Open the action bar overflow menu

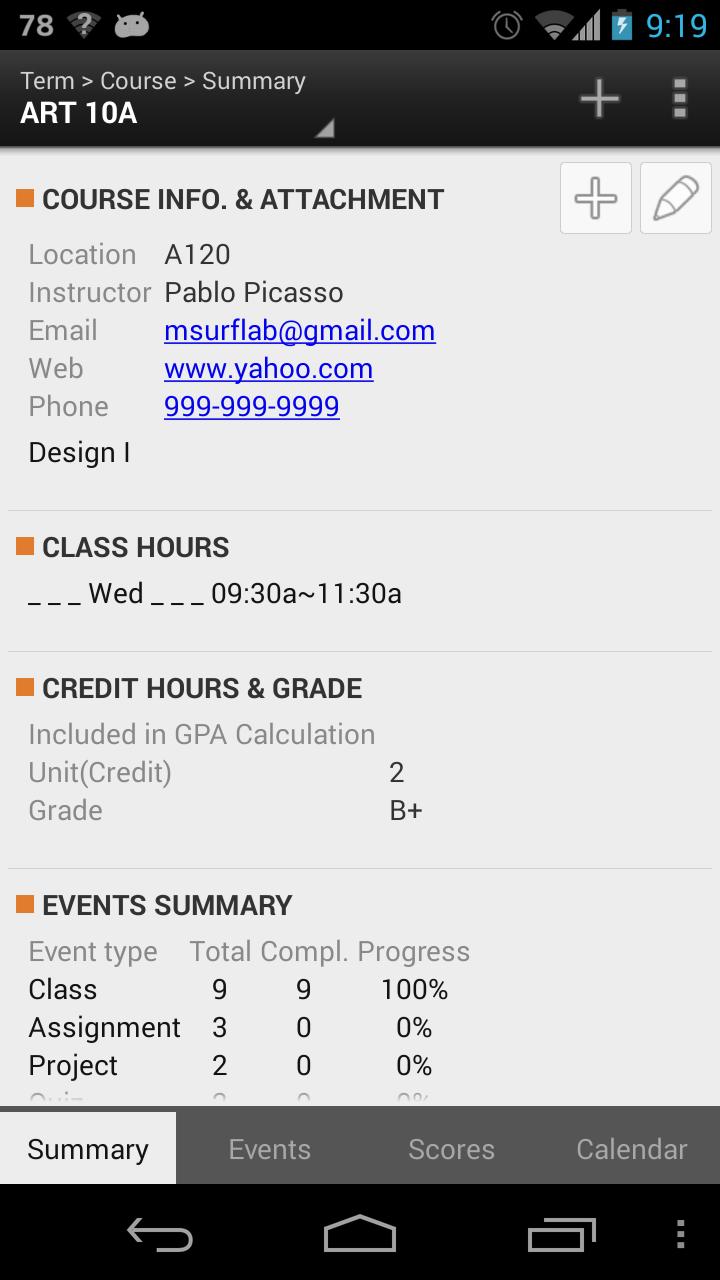(680, 98)
